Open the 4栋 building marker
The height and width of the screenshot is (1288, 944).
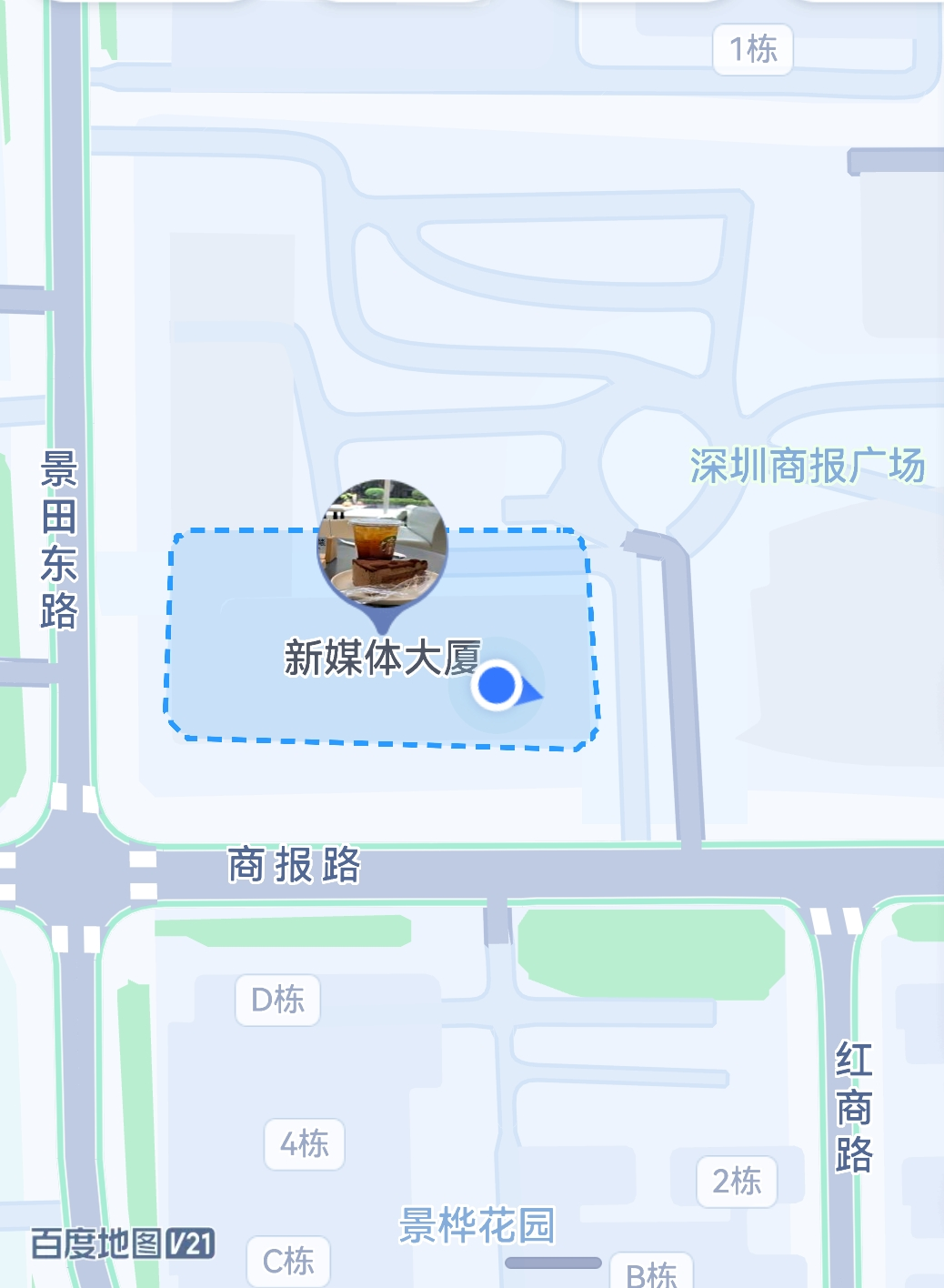[x=304, y=1143]
